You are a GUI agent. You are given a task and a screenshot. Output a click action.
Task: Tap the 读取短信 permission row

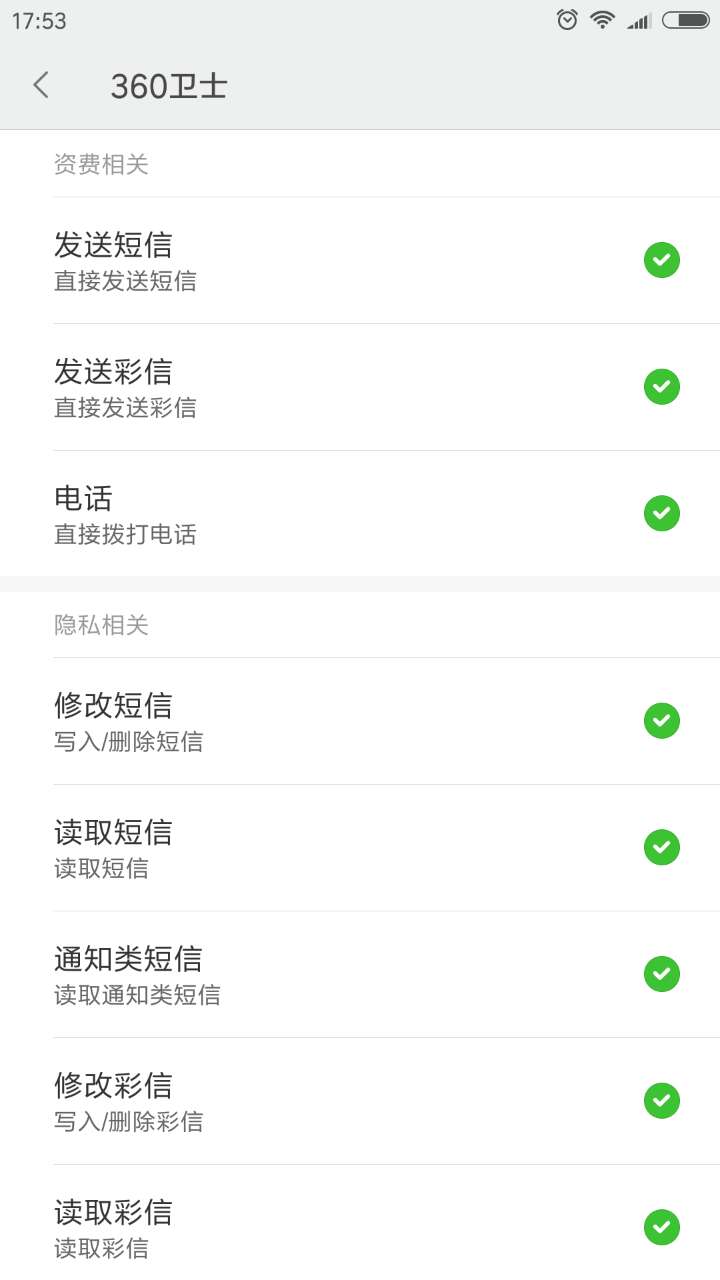[360, 848]
